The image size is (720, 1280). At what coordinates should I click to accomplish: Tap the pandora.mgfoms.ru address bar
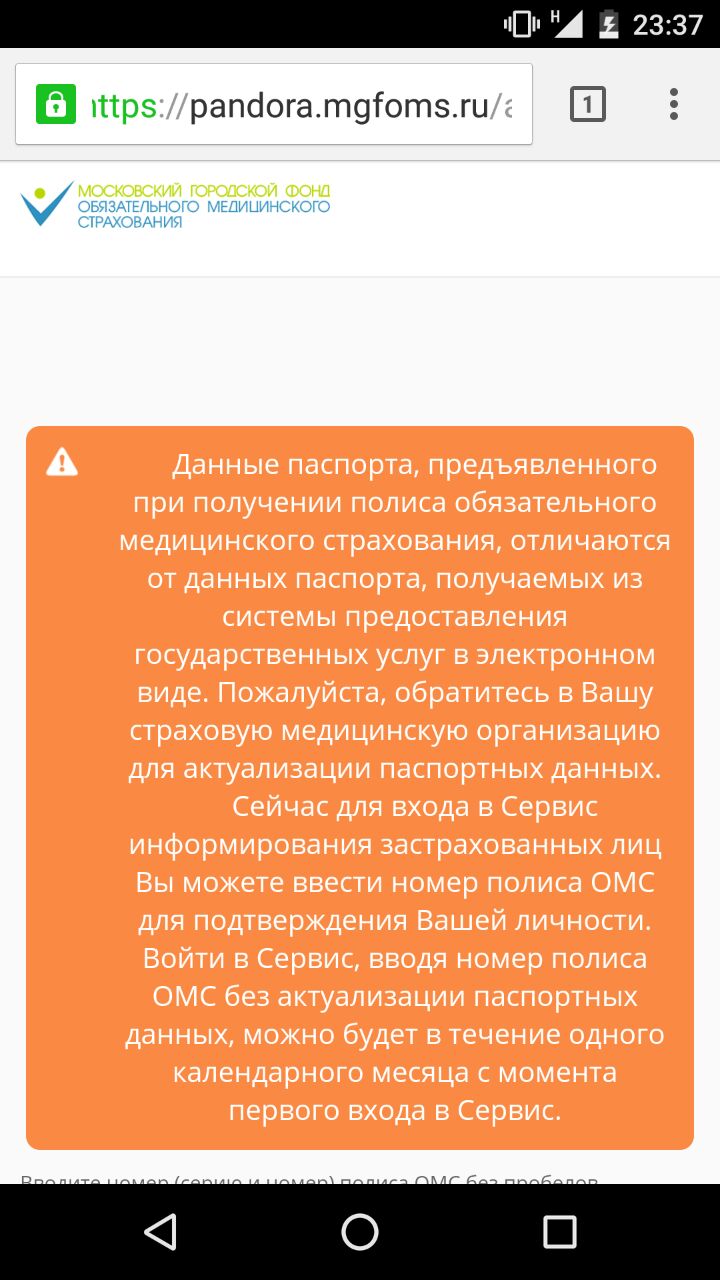point(300,105)
